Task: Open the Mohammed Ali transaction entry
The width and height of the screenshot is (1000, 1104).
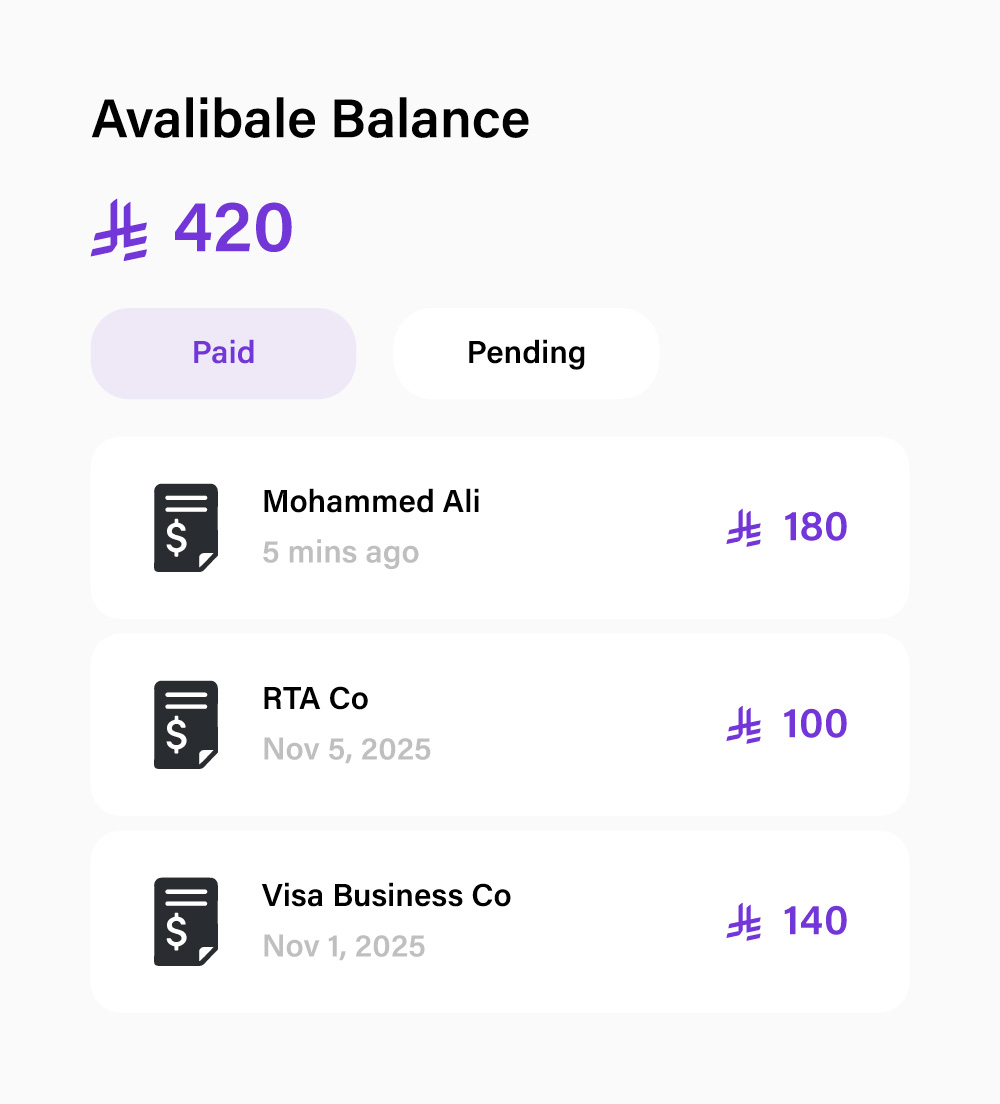Action: coord(500,527)
